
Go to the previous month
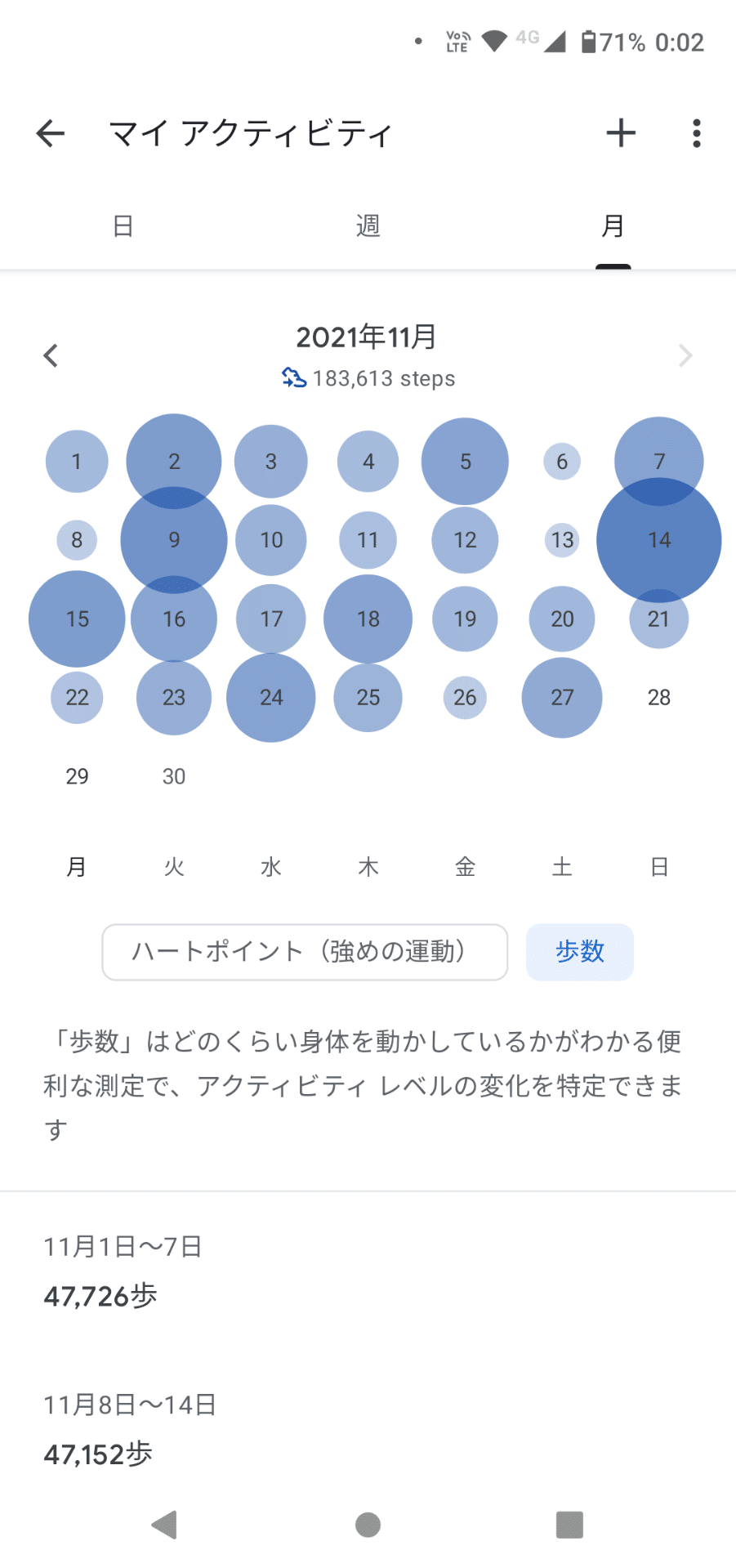[x=51, y=355]
